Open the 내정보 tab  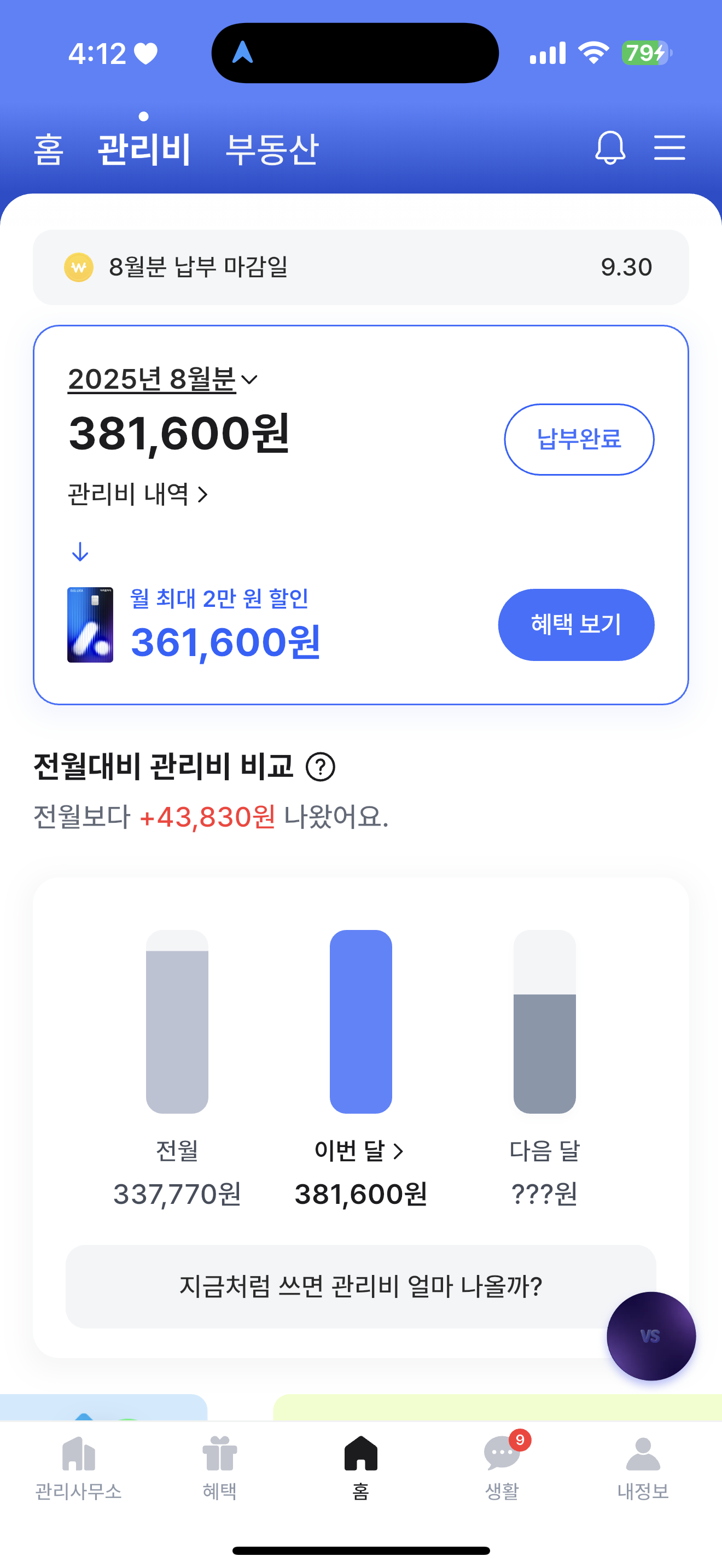click(x=643, y=1468)
